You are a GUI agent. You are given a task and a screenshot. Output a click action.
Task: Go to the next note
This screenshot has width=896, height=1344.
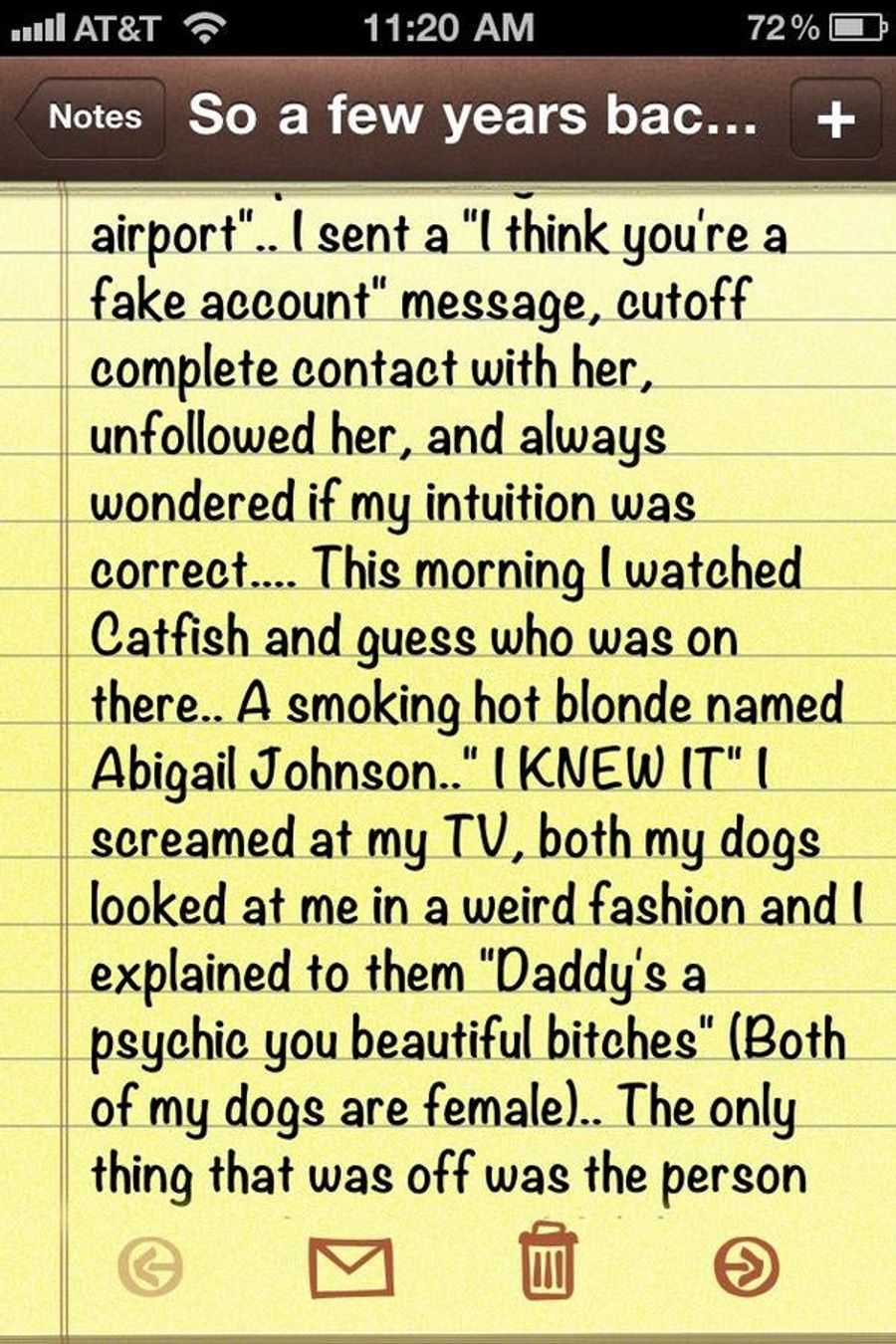tap(747, 1266)
